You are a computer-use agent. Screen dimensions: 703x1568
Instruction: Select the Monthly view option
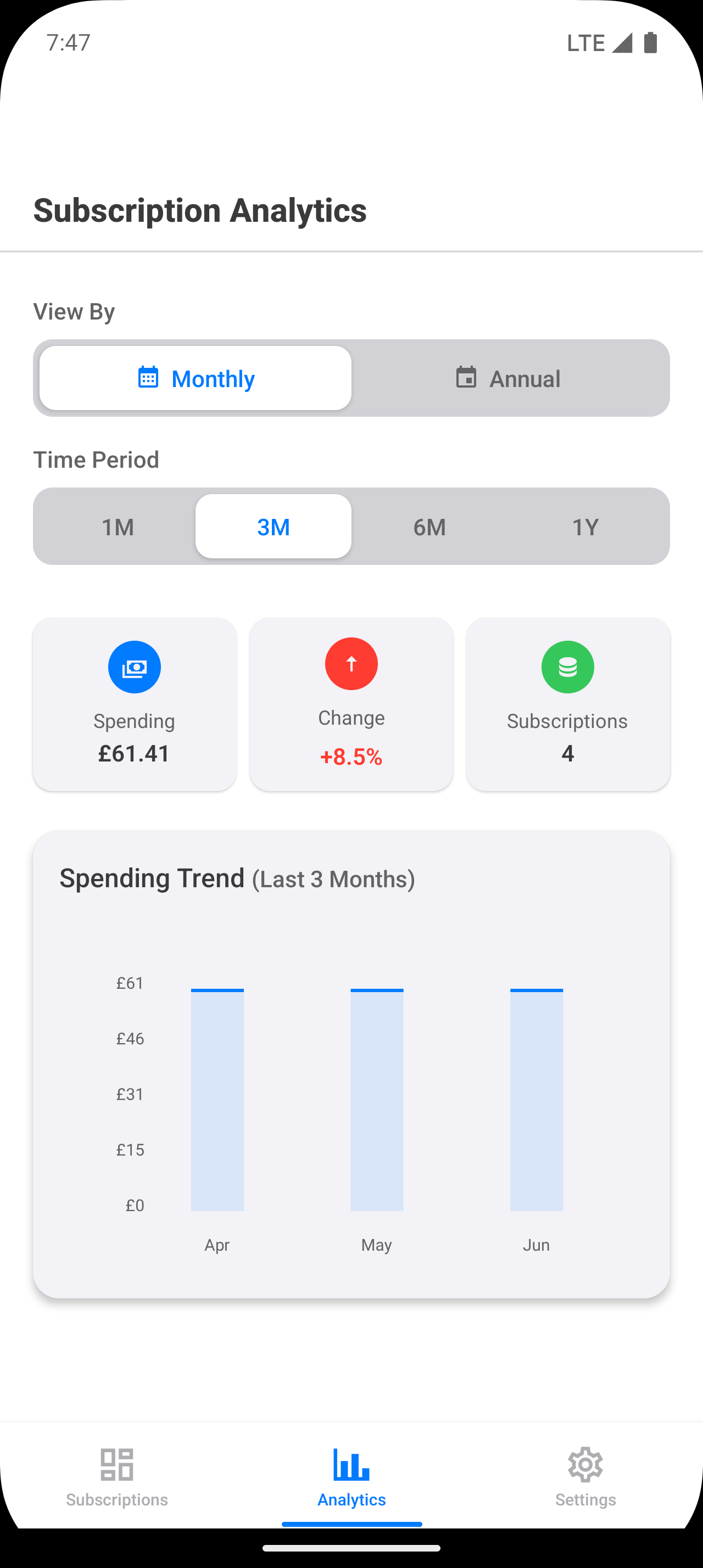(196, 378)
